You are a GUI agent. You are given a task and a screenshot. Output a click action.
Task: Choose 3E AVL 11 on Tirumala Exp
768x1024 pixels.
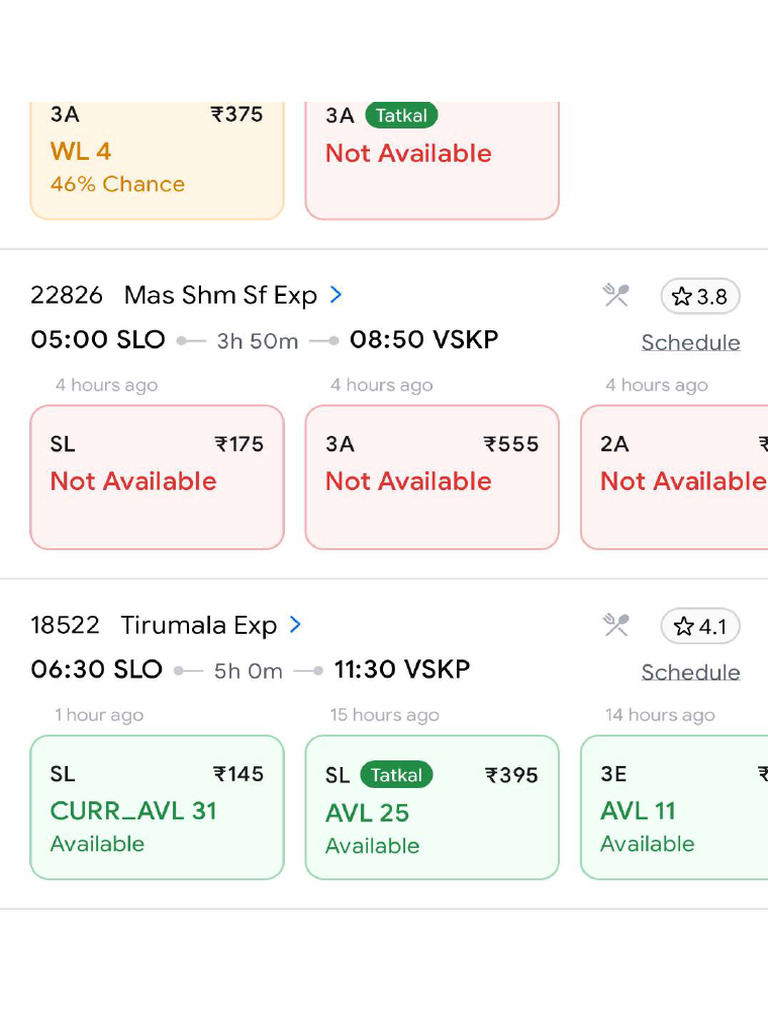[674, 807]
